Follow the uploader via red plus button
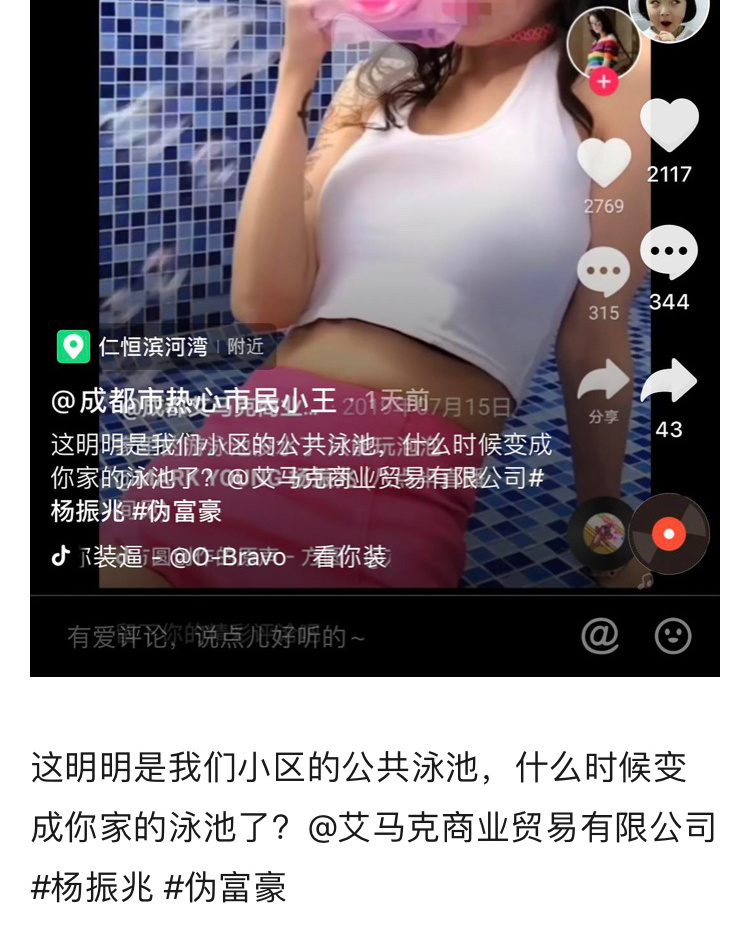Viewport: 750px width, 926px height. coord(603,82)
